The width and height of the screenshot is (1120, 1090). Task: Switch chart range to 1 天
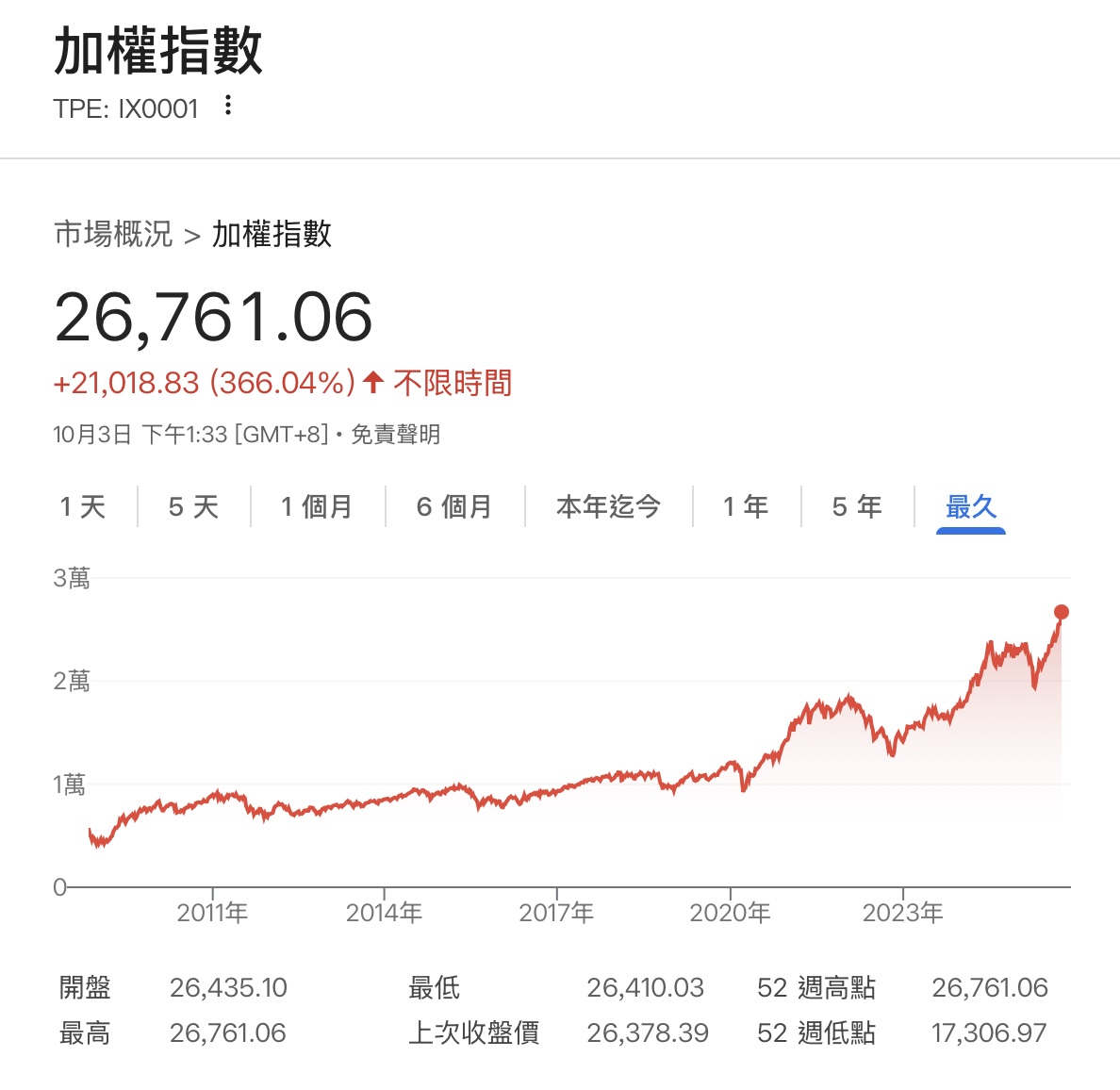(83, 507)
